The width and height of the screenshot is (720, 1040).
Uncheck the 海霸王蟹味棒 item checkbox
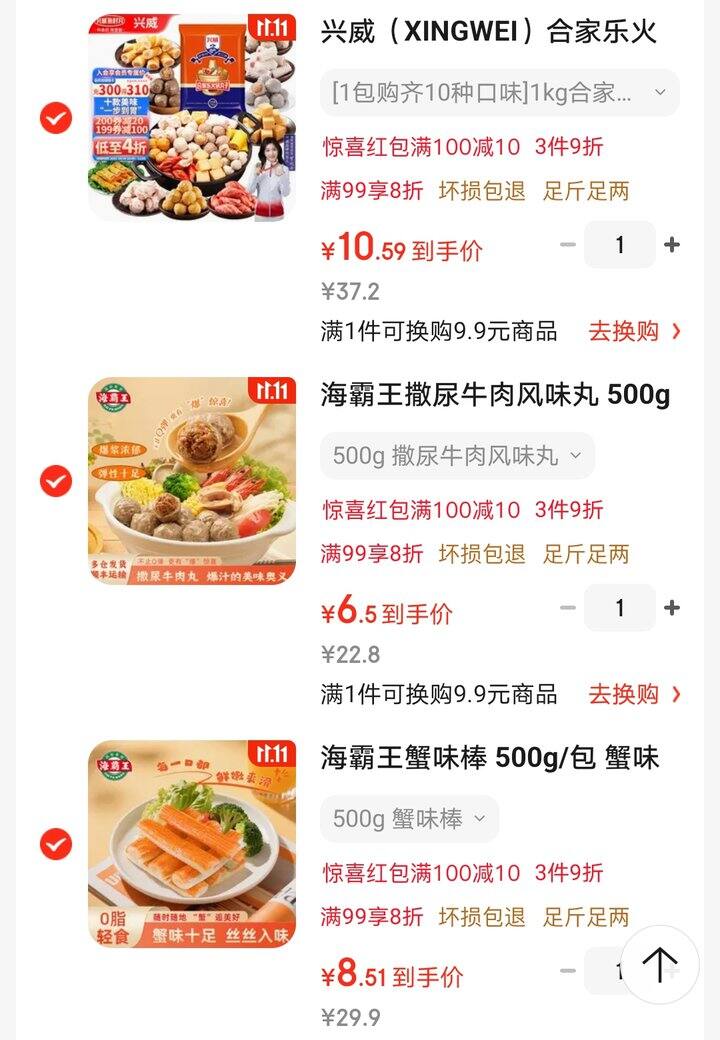(x=56, y=845)
